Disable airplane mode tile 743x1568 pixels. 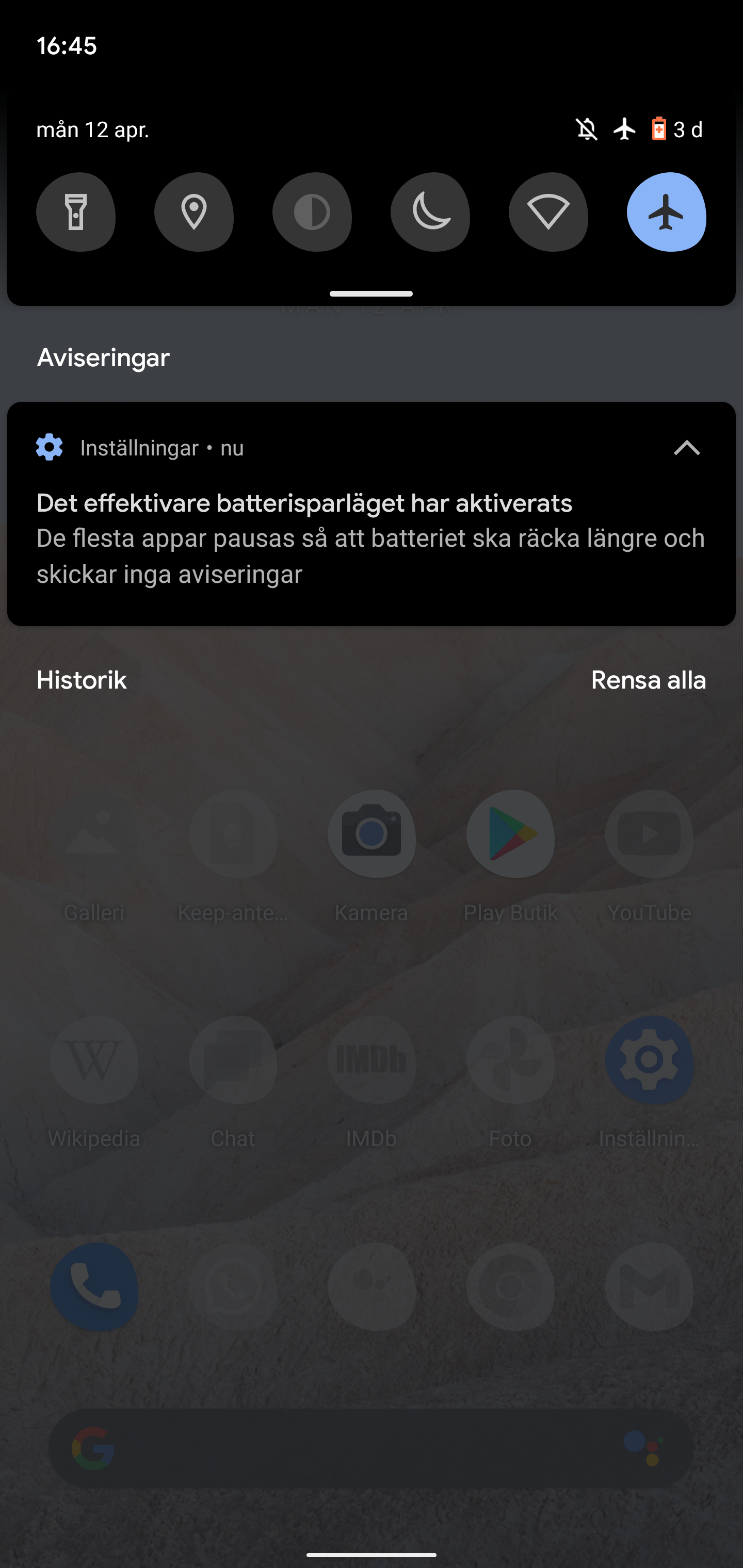coord(666,212)
